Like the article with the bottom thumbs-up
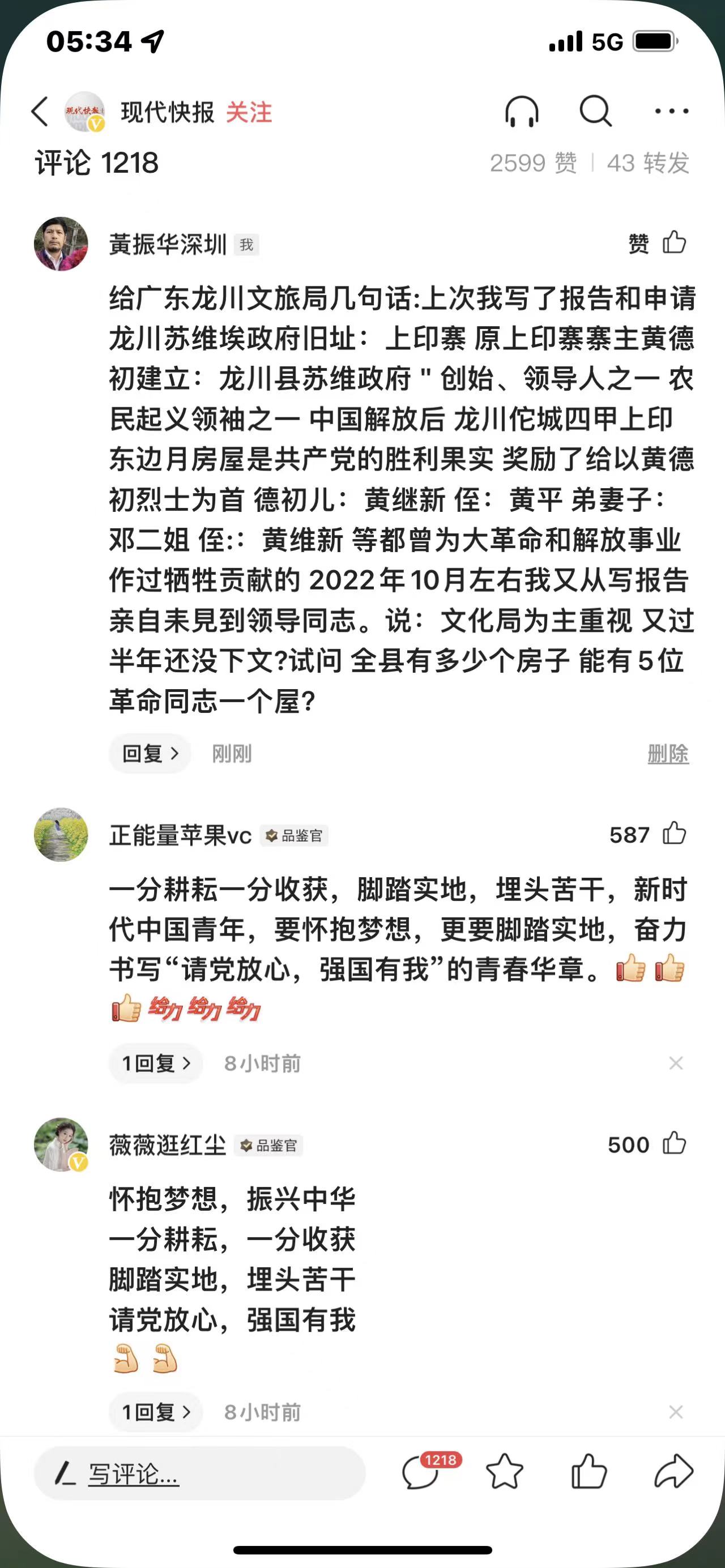725x1568 pixels. (x=588, y=1473)
